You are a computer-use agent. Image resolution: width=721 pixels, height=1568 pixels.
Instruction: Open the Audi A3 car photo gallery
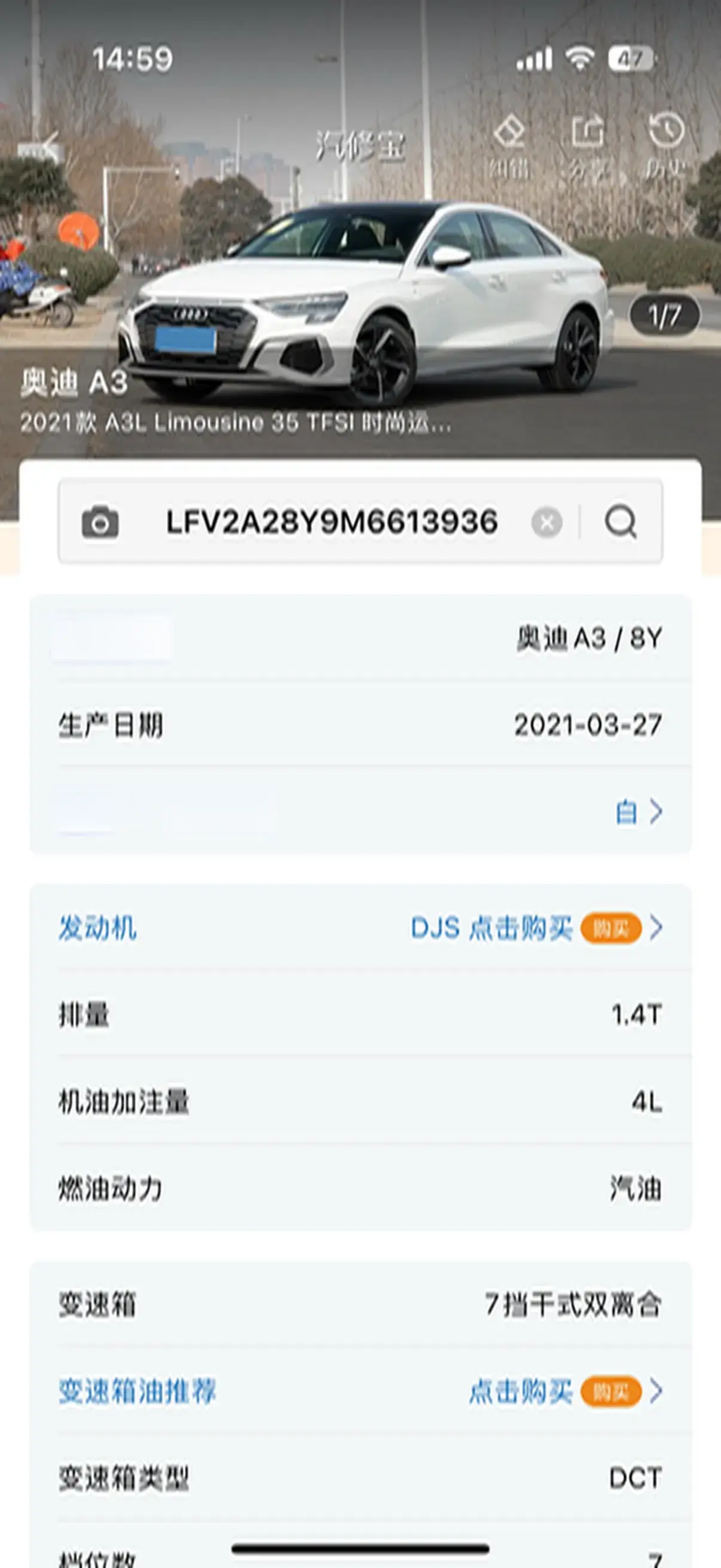(365, 298)
